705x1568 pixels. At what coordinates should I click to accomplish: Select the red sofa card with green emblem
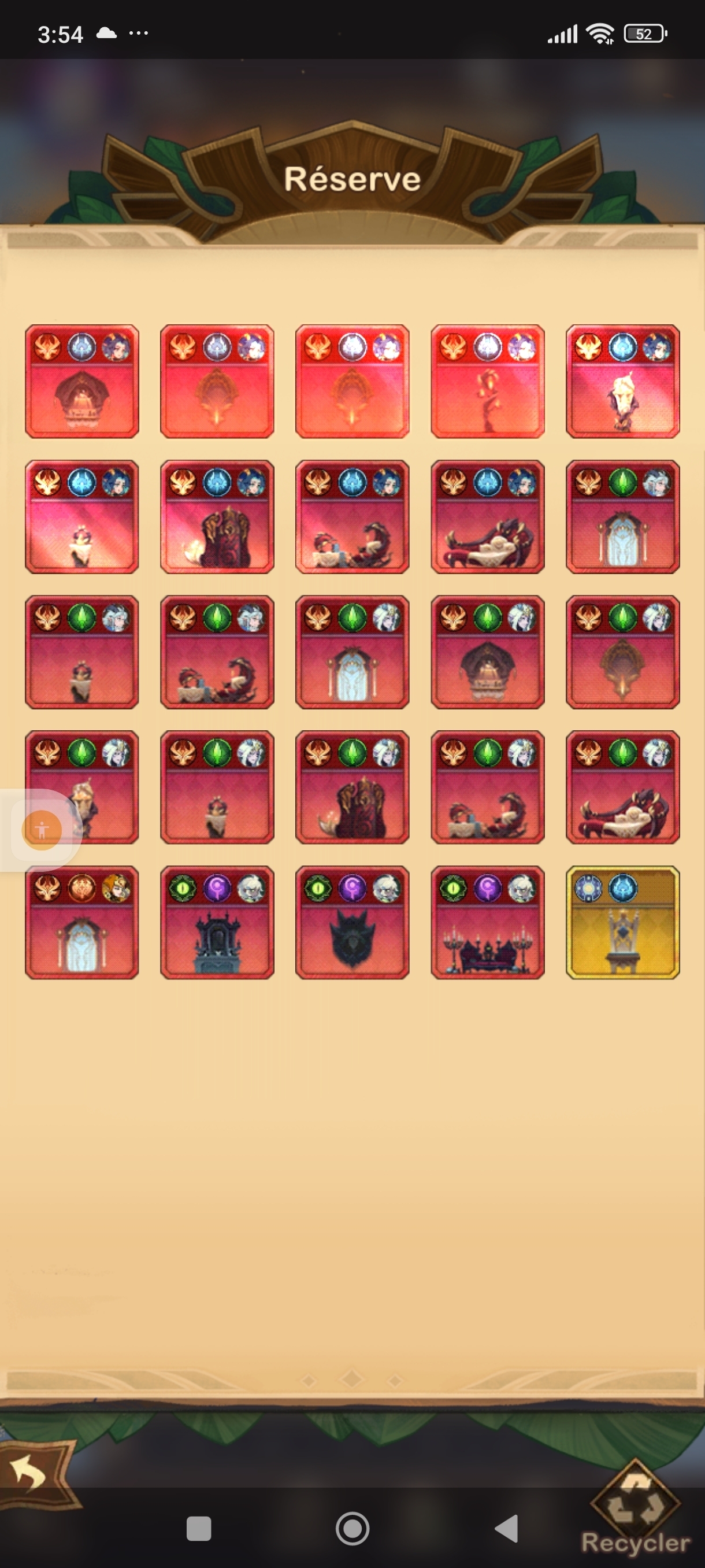[622, 787]
